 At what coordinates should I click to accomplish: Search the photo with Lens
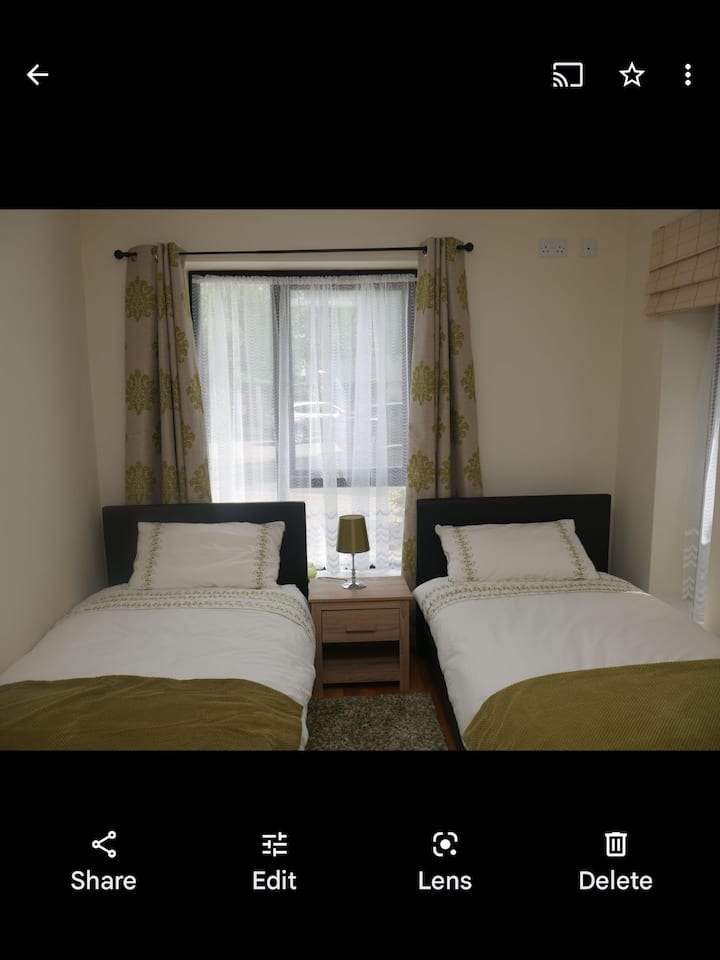tap(445, 860)
